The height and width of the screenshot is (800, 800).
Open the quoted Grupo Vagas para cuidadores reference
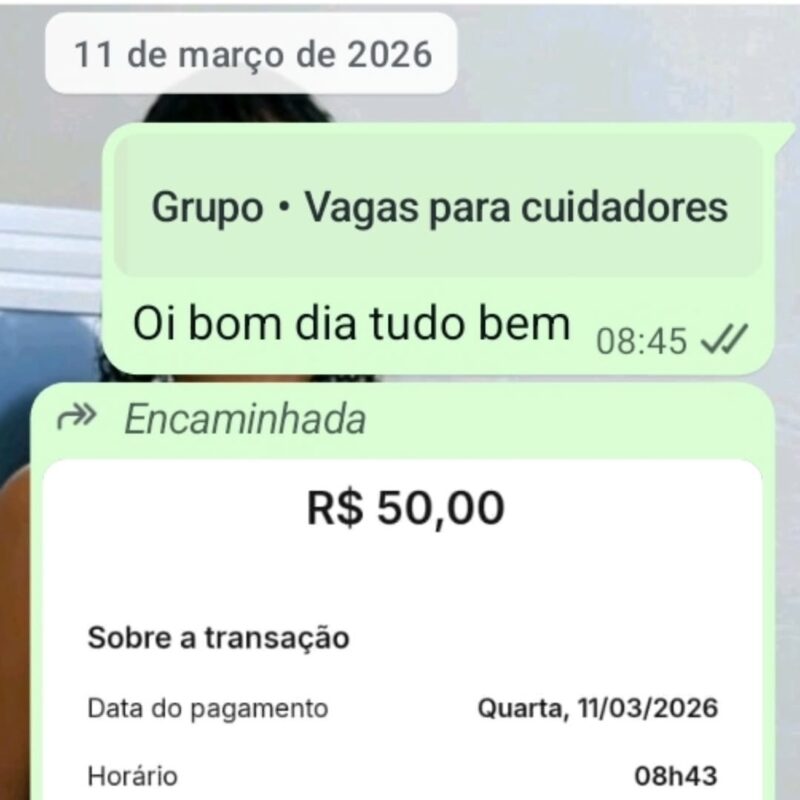[438, 207]
